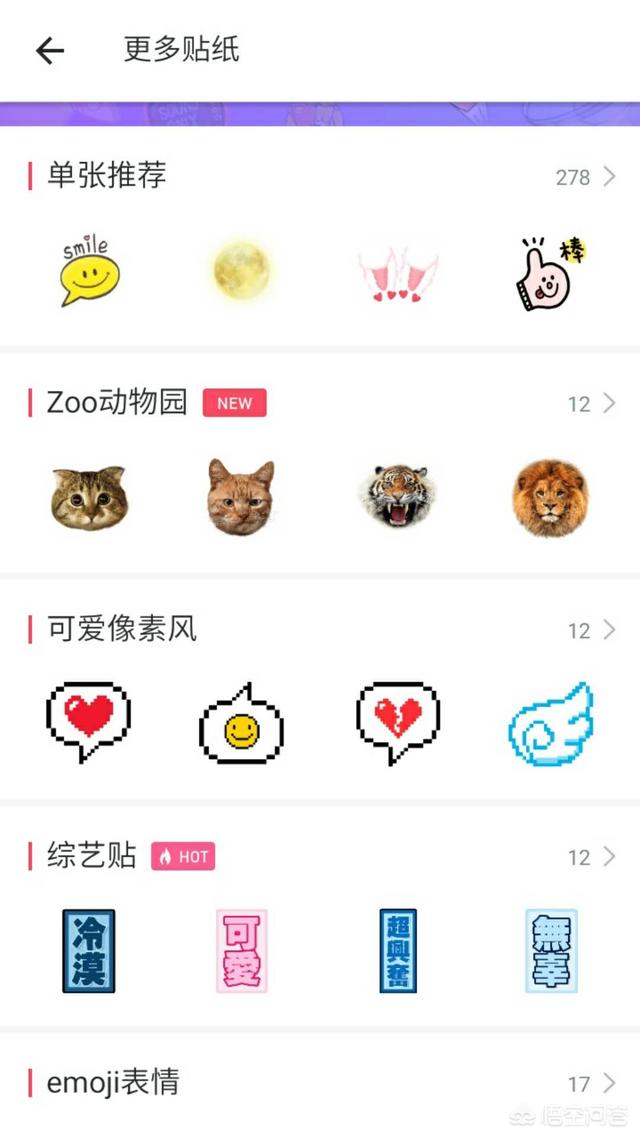
Task: Select the pink 可爱 text sticker
Action: click(x=241, y=950)
